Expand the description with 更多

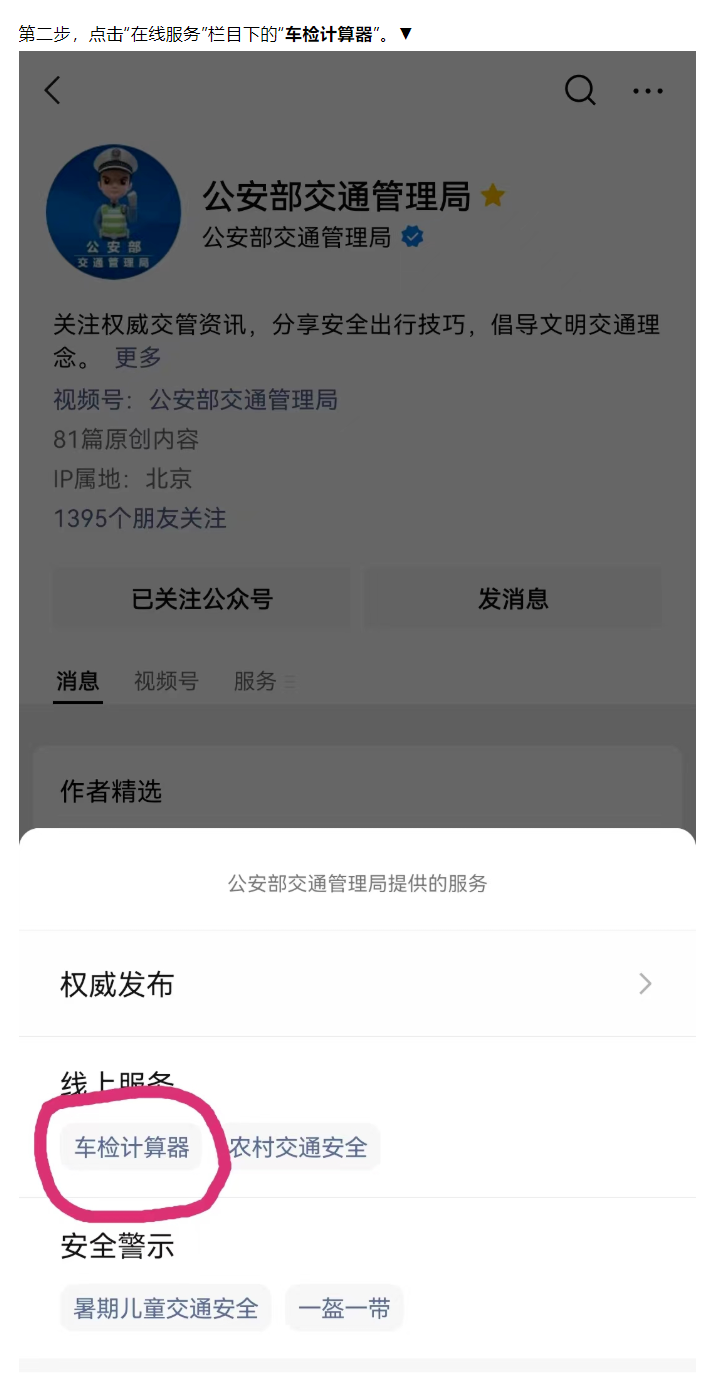click(137, 357)
